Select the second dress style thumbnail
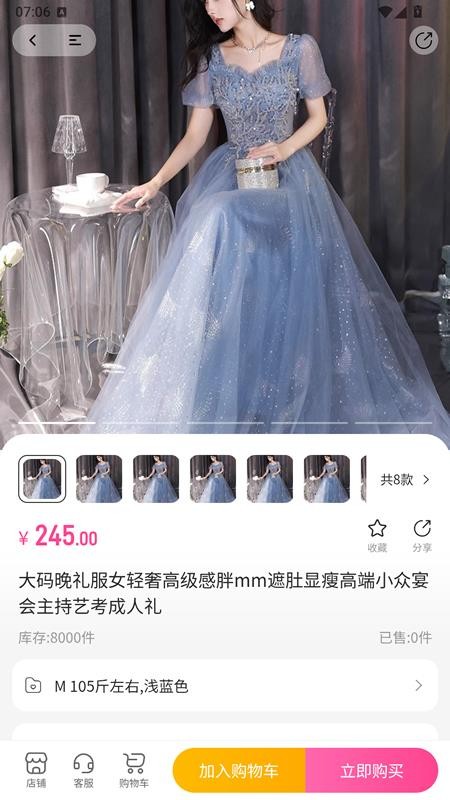The image size is (450, 800). pos(99,479)
